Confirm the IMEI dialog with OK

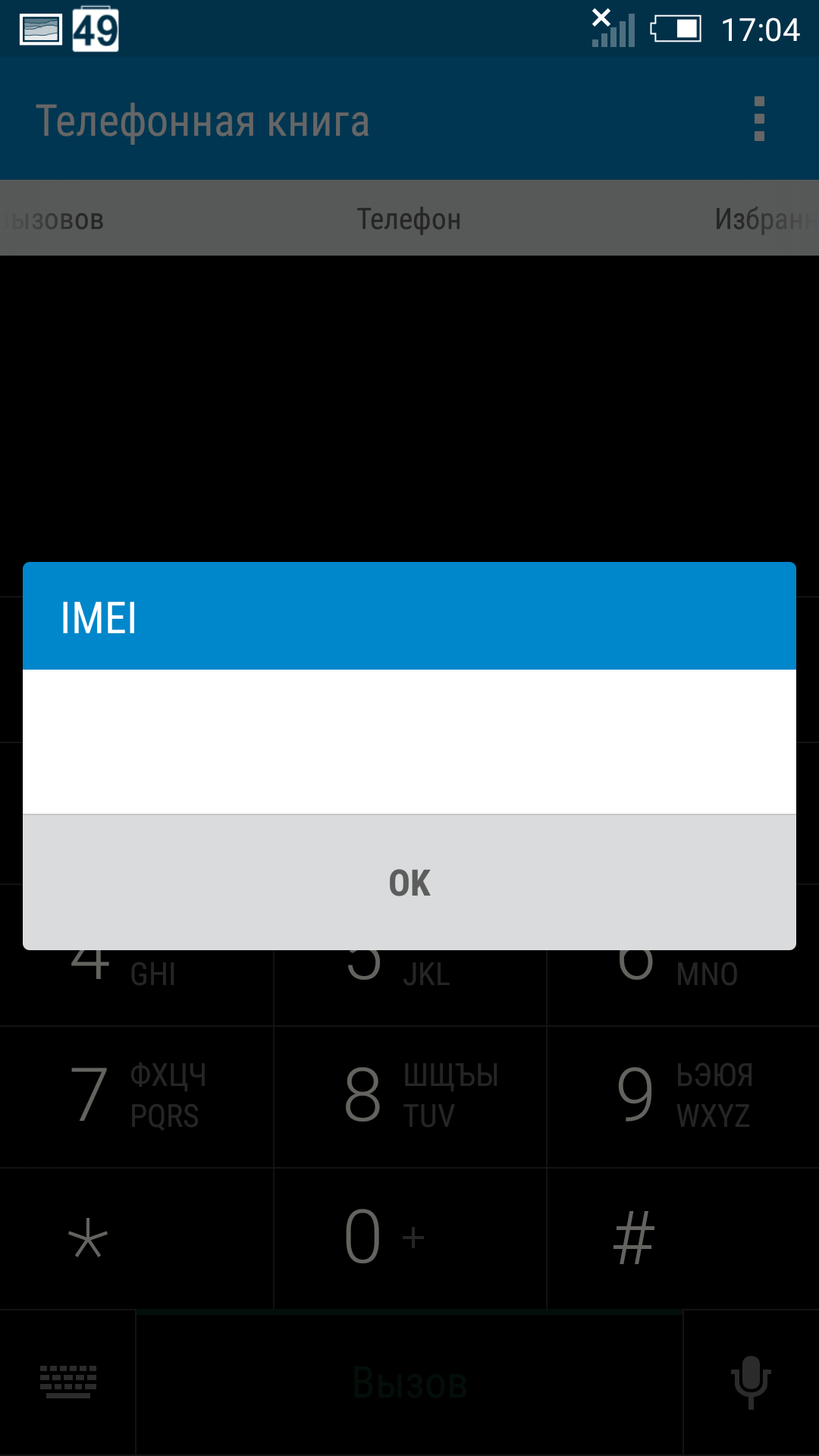409,883
